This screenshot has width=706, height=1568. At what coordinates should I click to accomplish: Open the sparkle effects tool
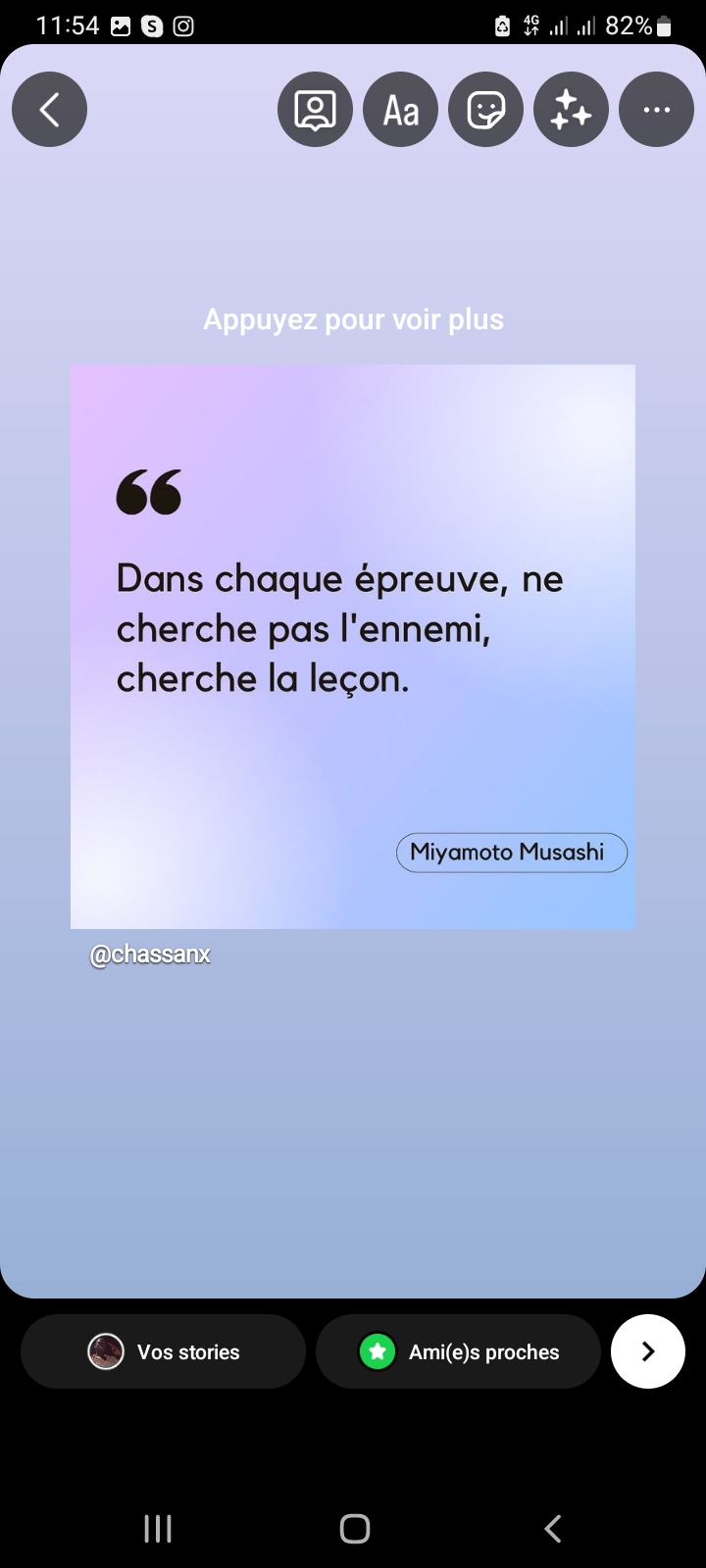[x=571, y=110]
